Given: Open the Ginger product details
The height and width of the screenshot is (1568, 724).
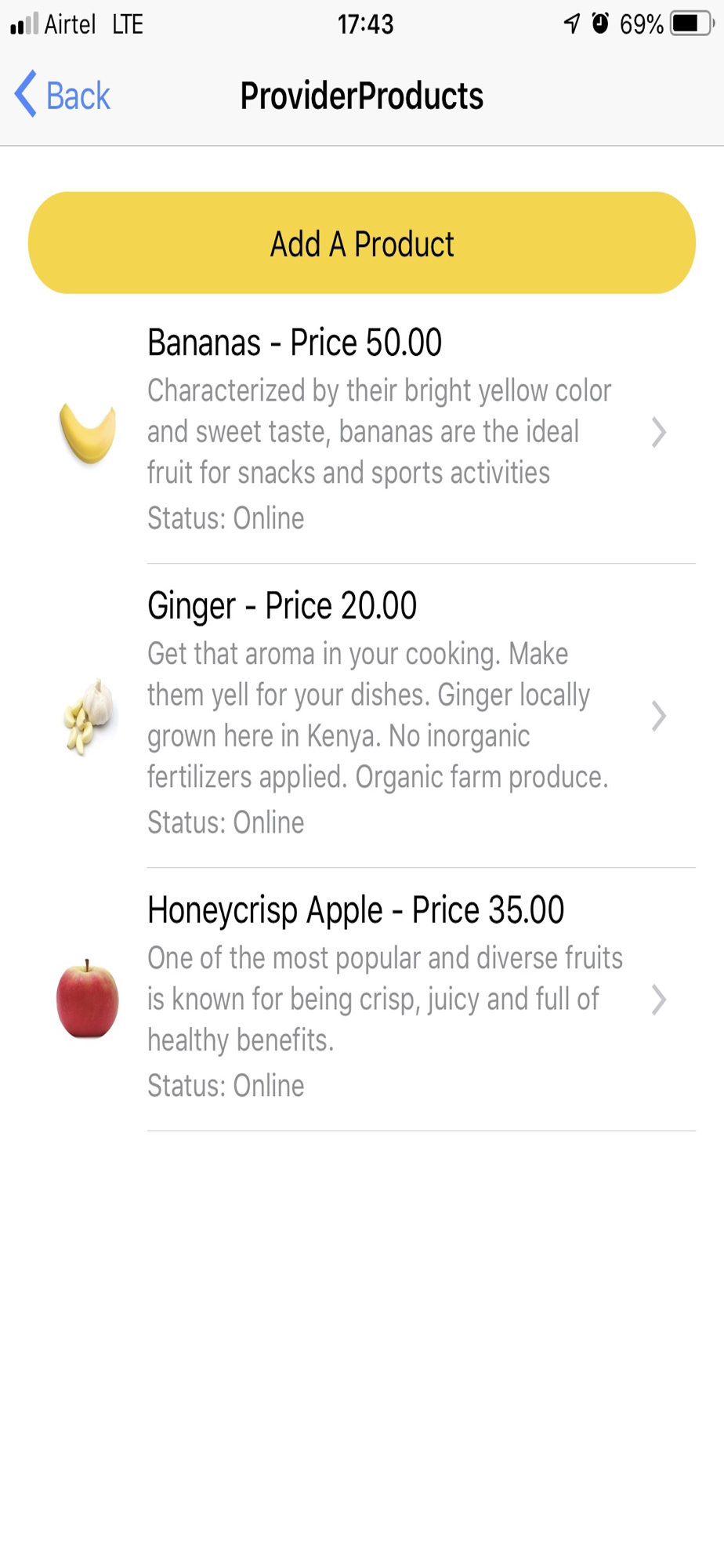Looking at the screenshot, I should tap(362, 715).
